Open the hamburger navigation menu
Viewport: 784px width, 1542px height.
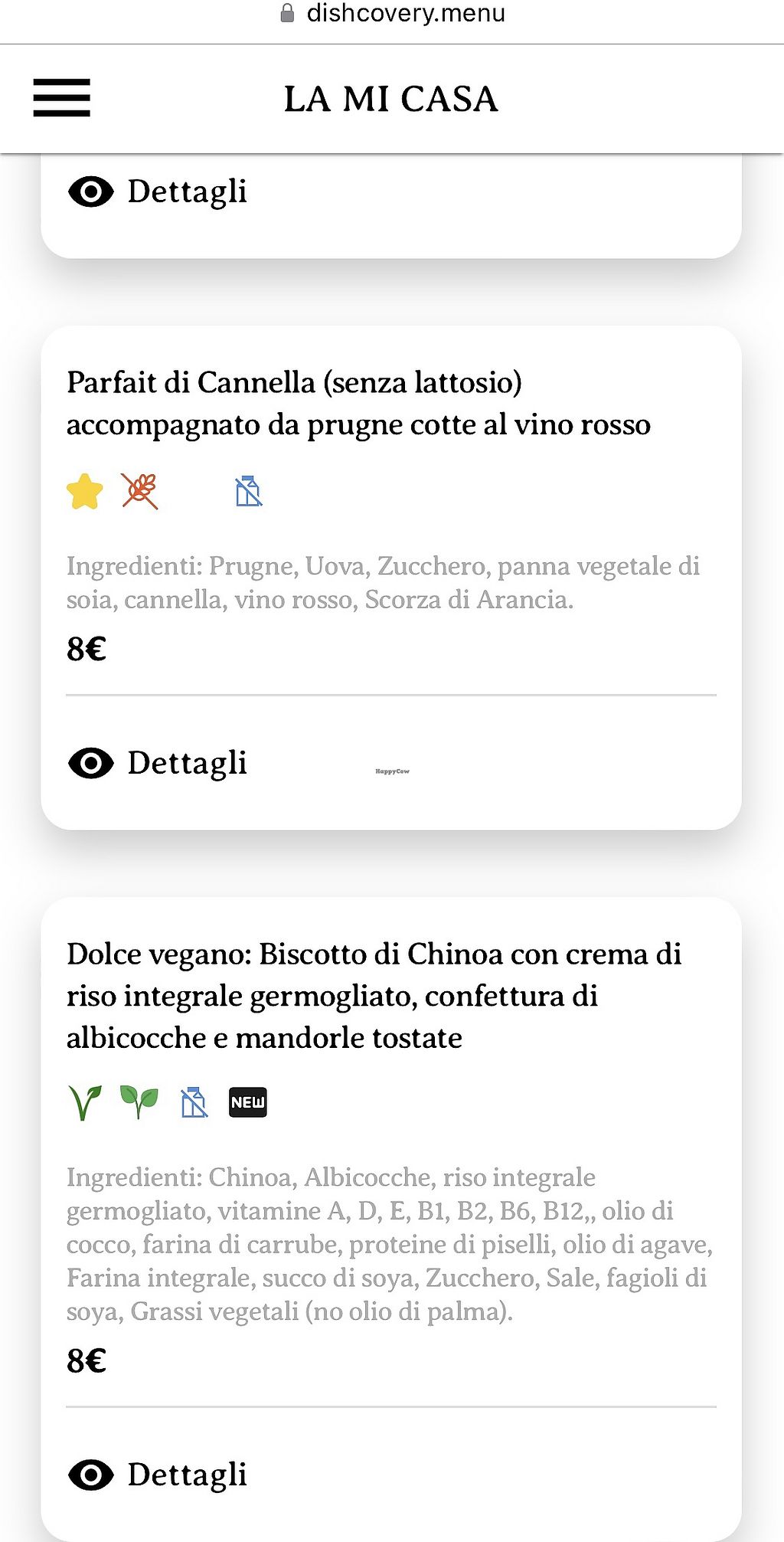pos(61,98)
